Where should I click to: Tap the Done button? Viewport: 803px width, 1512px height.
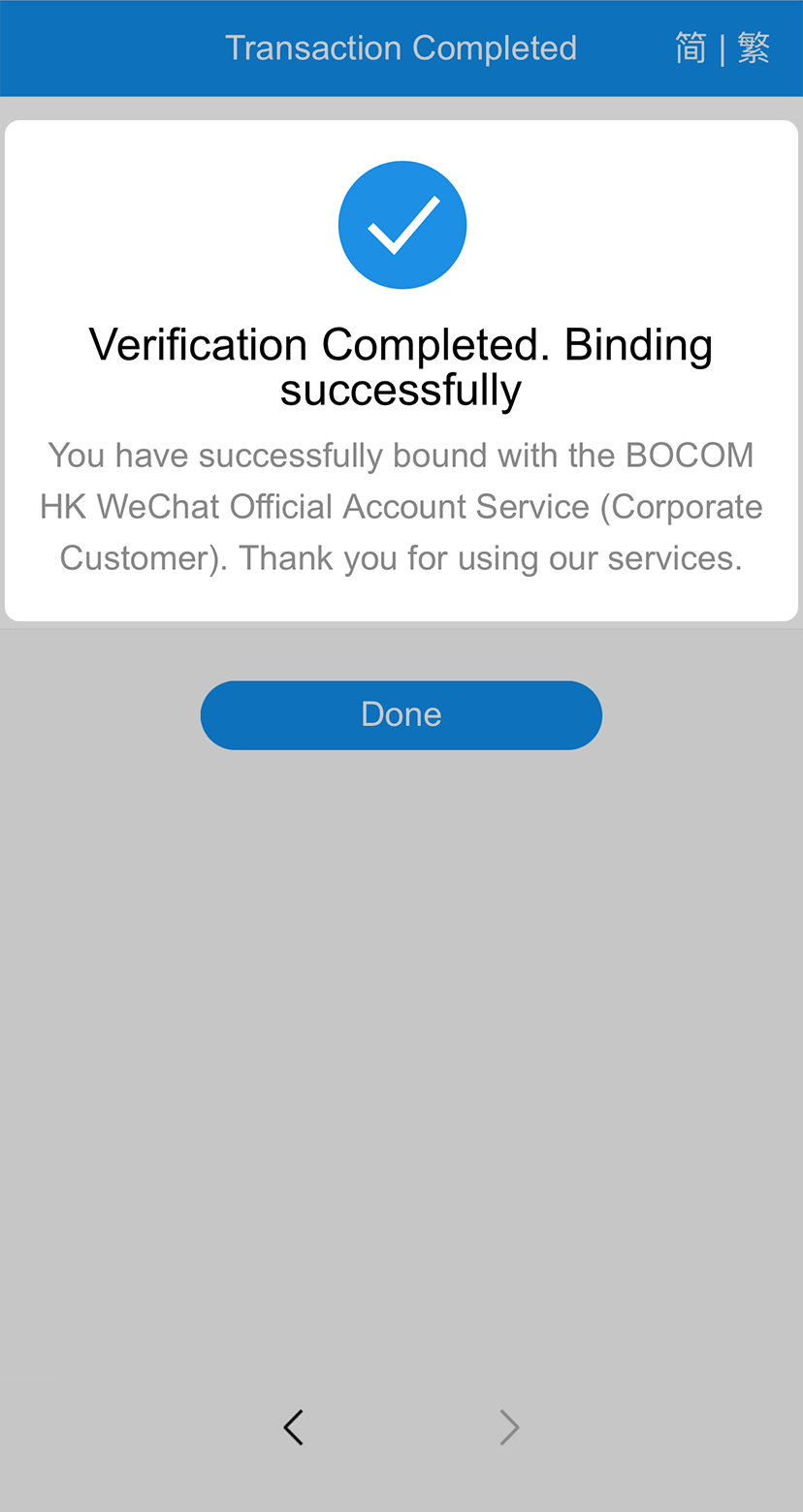pyautogui.click(x=401, y=715)
